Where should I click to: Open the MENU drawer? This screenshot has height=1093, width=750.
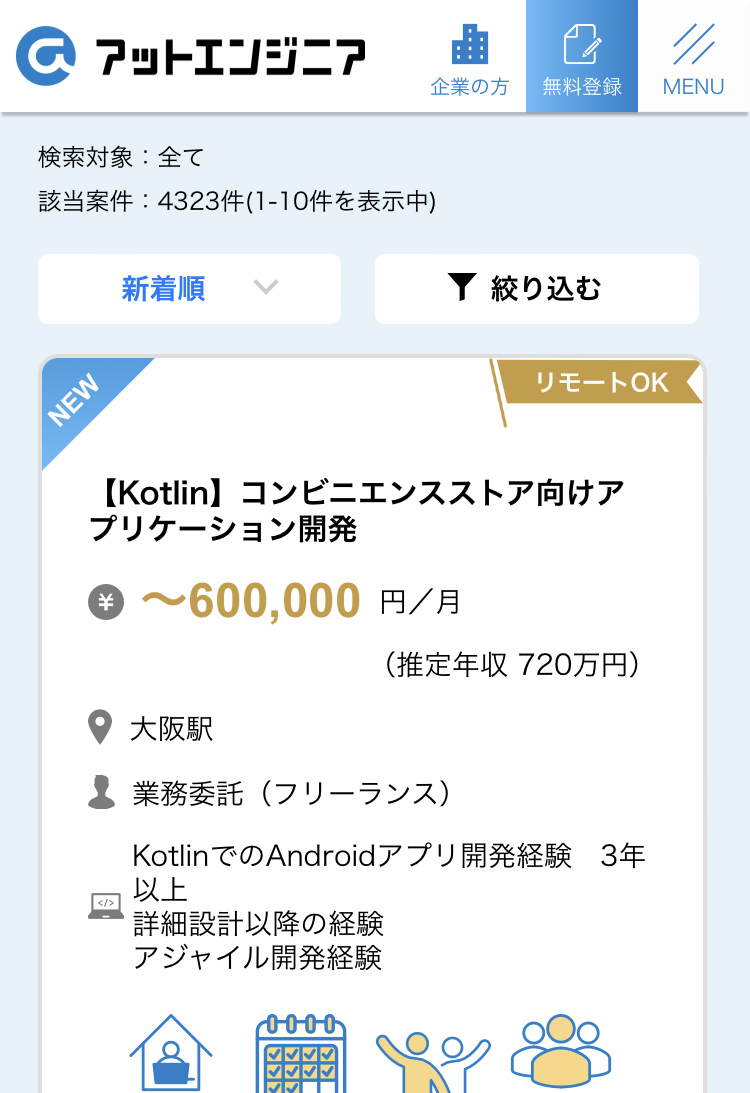[693, 58]
